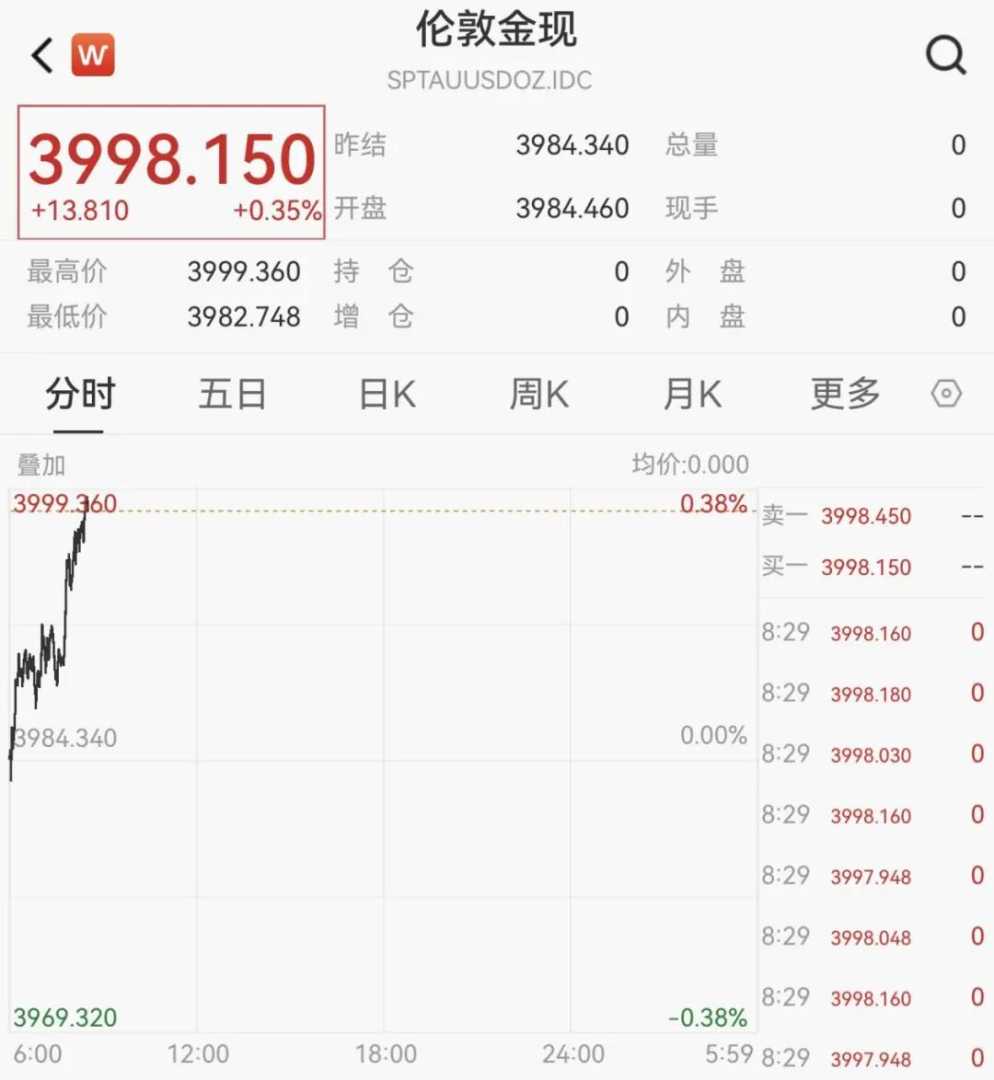Switch to the 五日 chart tab

coord(232,395)
